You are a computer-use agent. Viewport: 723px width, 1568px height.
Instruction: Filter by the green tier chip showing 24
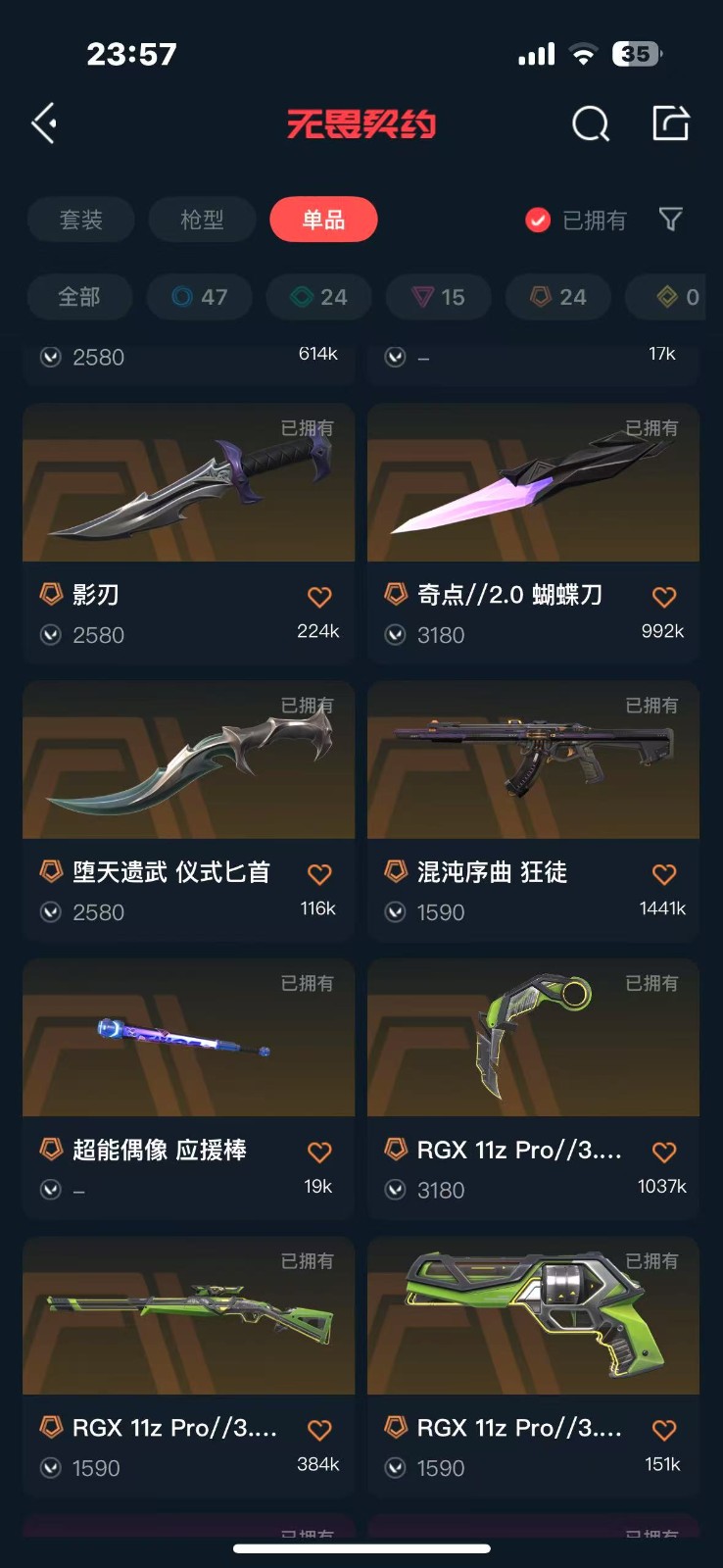tap(319, 297)
